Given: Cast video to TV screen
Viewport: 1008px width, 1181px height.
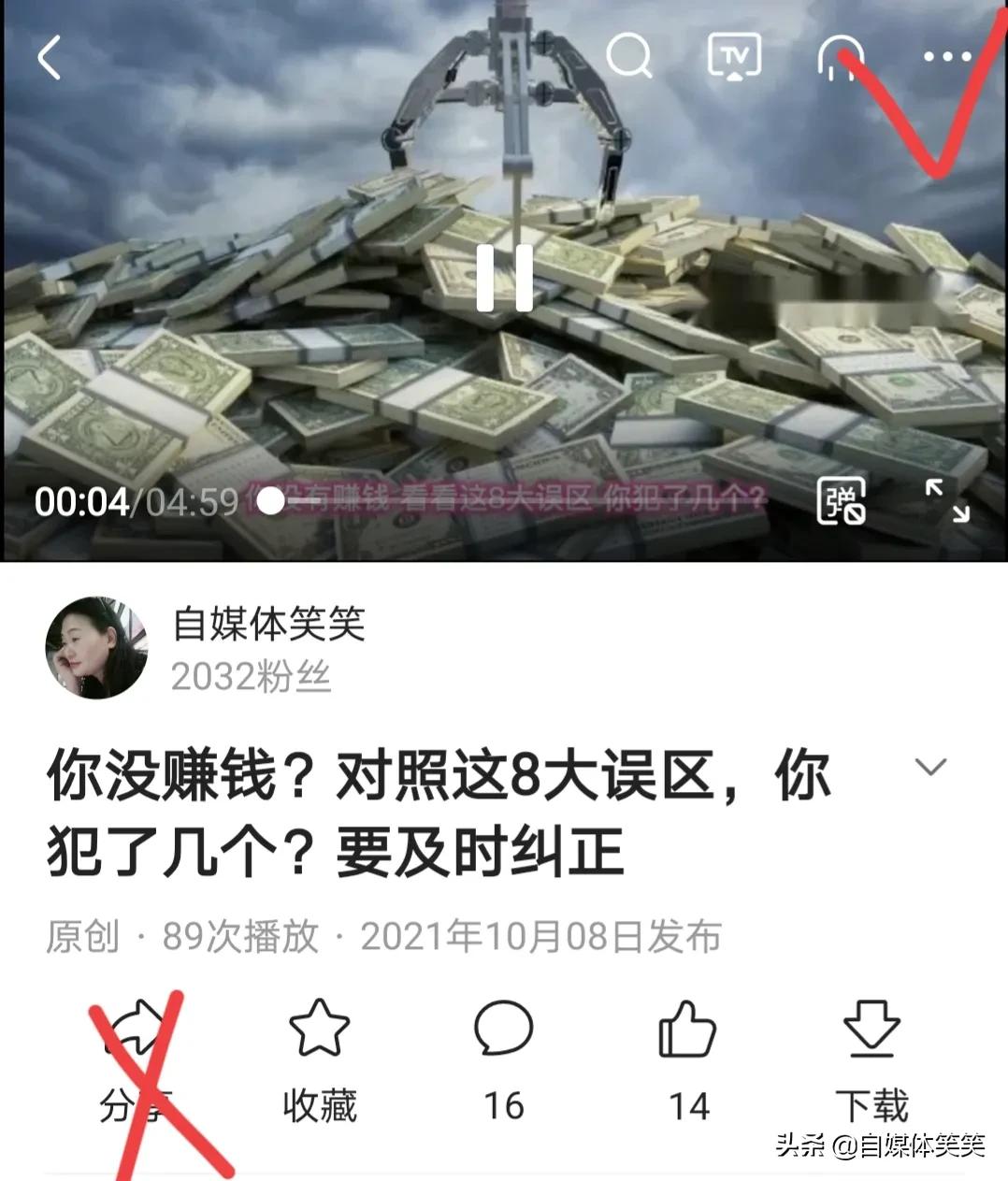Looking at the screenshot, I should tap(735, 57).
